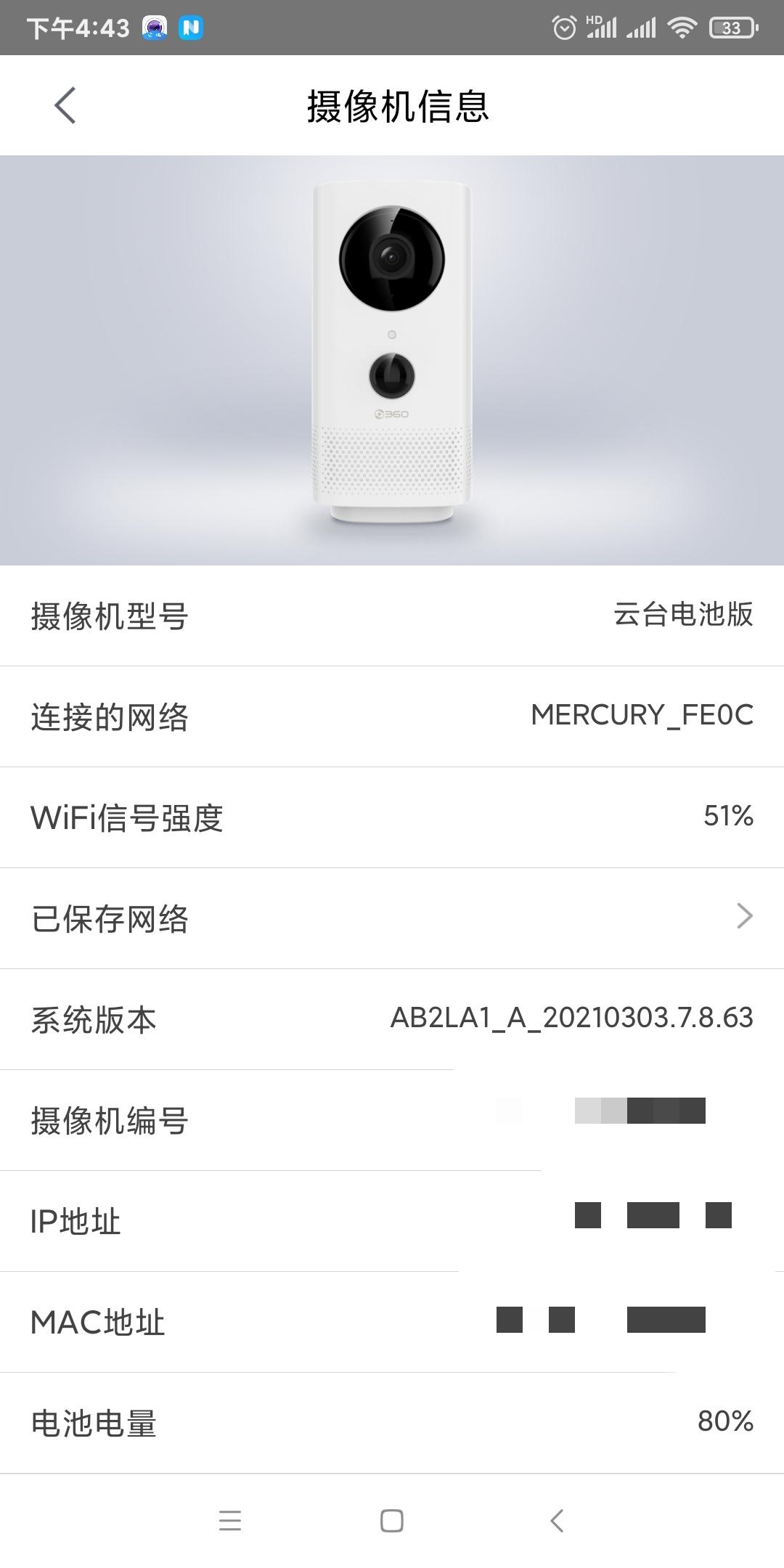Select the chevron next to 已保存网络
This screenshot has height=1568, width=784.
(x=743, y=917)
